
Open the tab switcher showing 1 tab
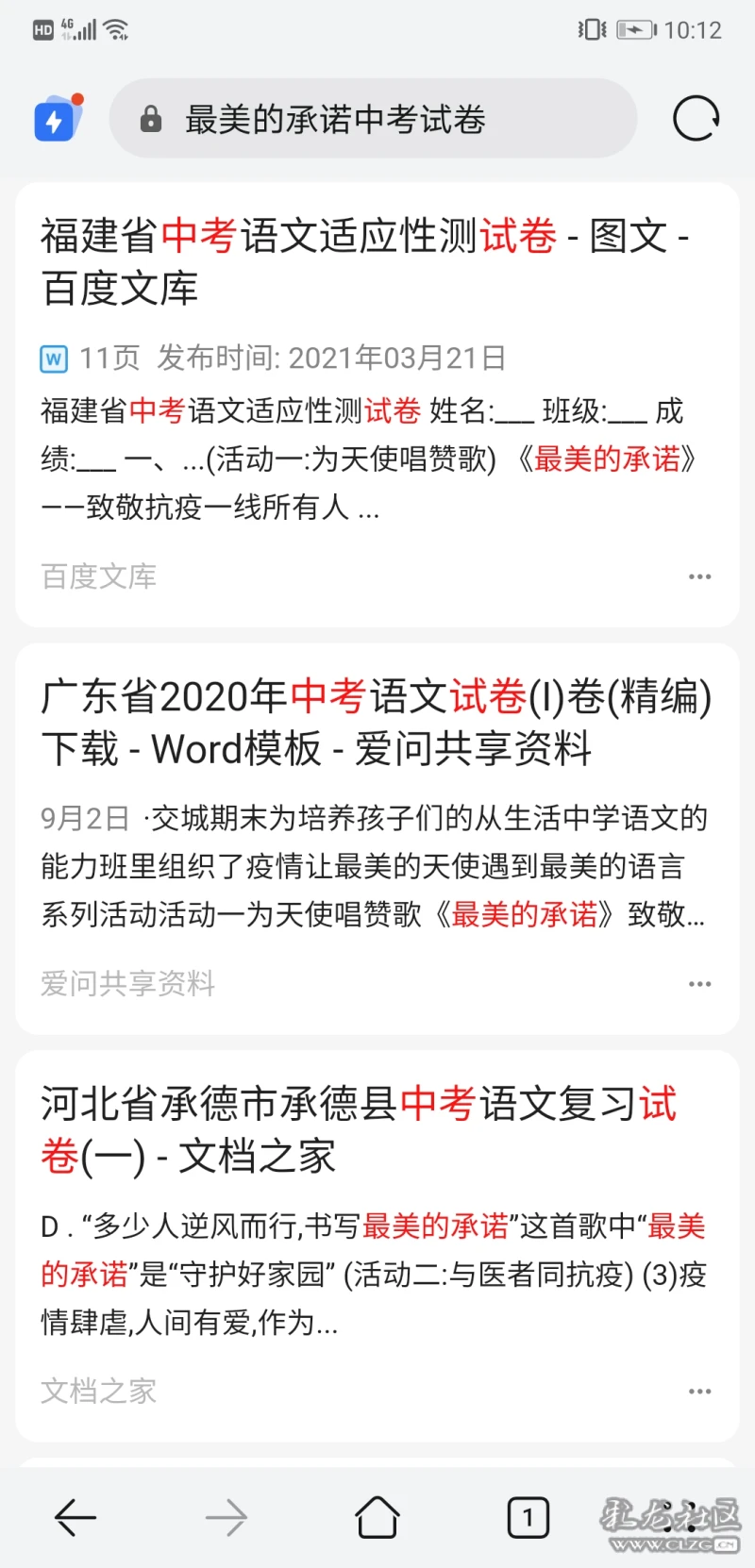click(x=528, y=1517)
